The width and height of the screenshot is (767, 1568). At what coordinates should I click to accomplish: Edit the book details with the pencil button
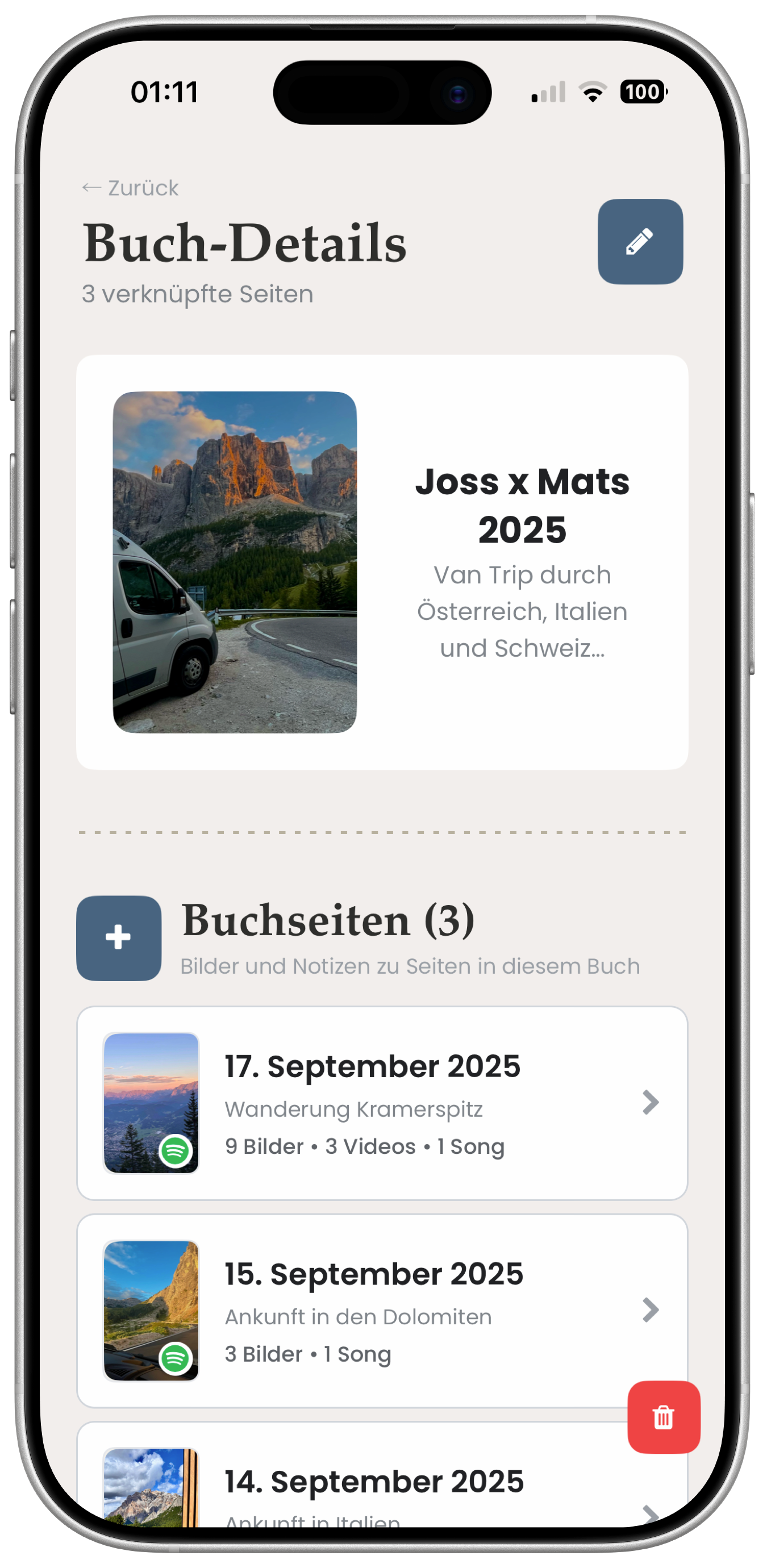coord(640,241)
